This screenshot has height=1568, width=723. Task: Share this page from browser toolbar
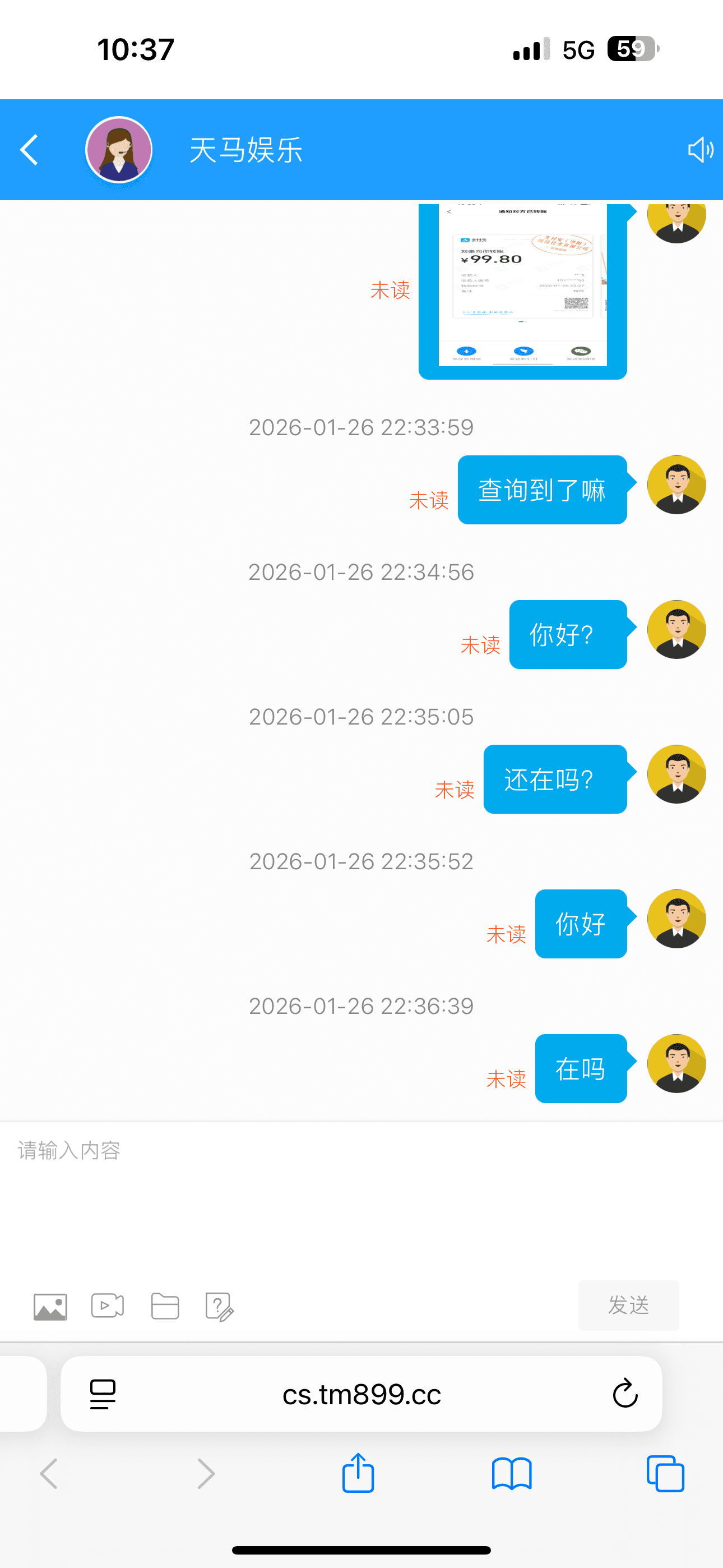[358, 1474]
